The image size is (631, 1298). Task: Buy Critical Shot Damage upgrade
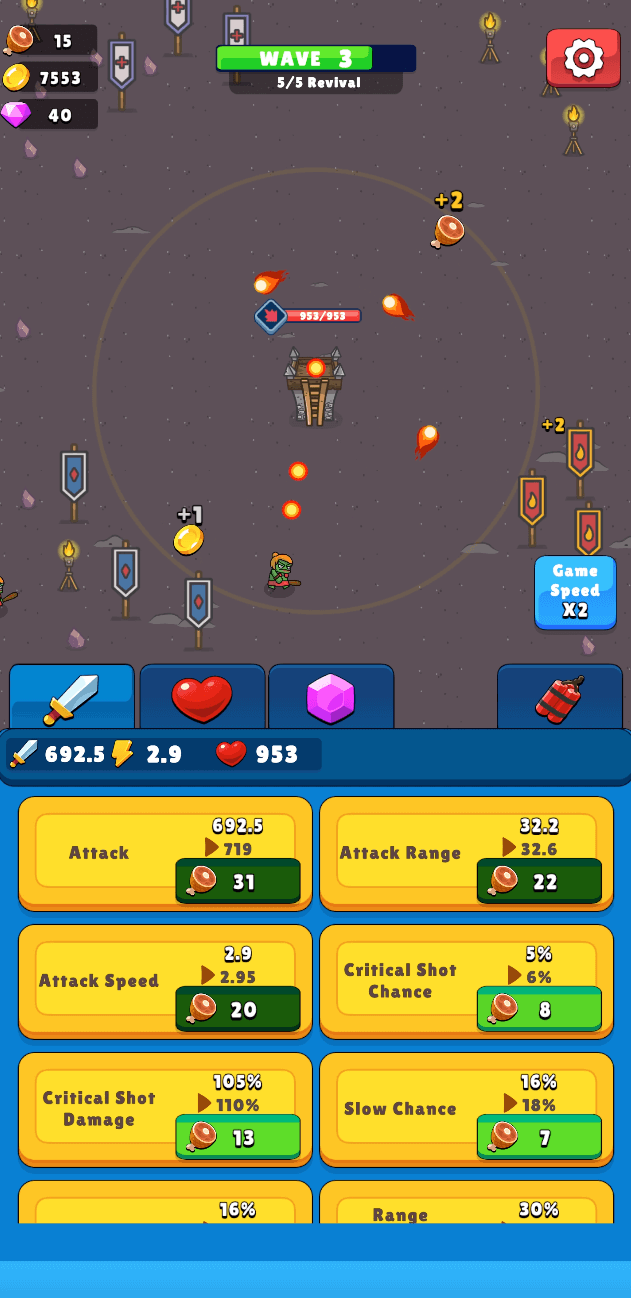(237, 1137)
